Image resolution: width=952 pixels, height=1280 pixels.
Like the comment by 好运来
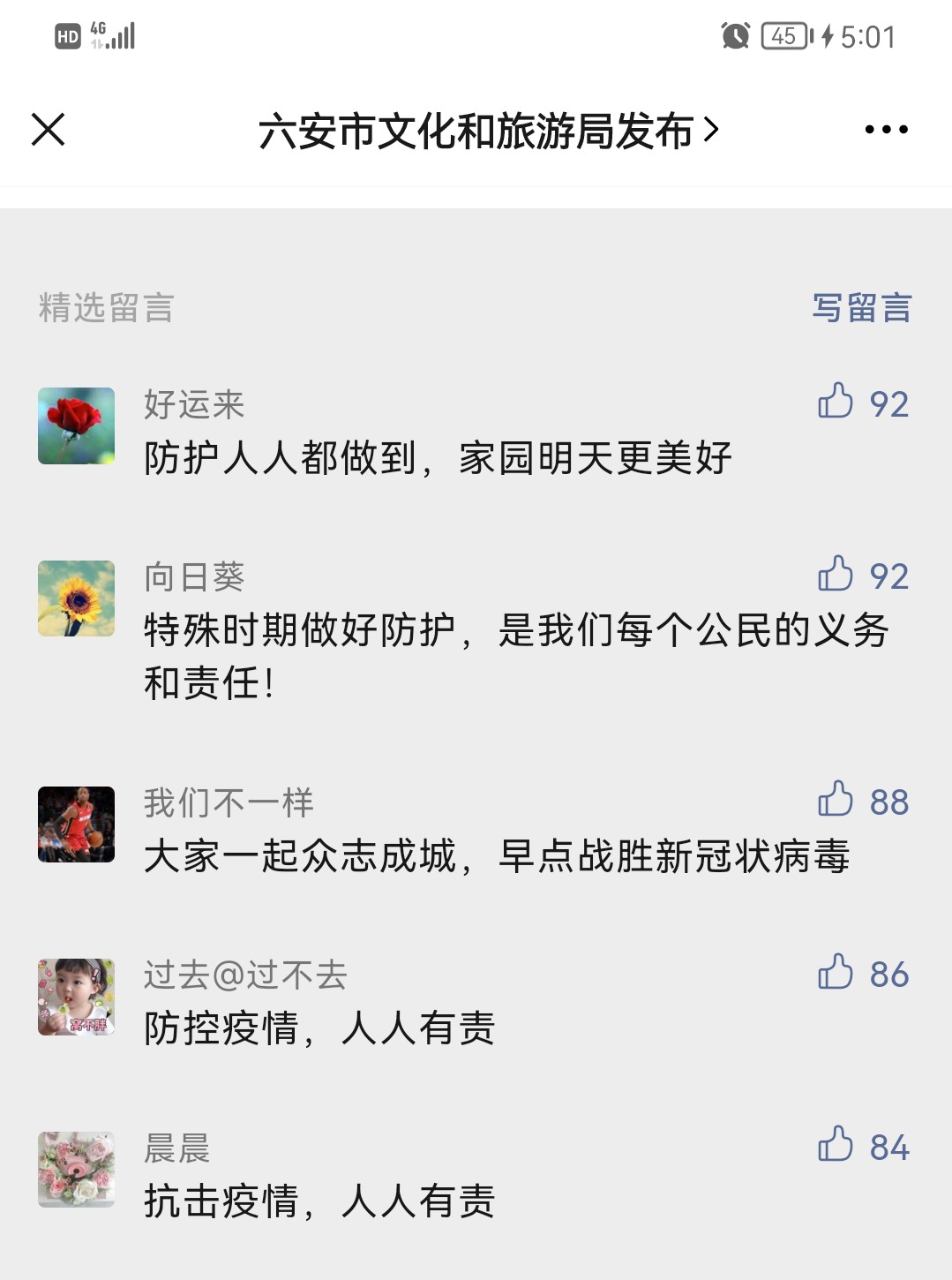836,402
